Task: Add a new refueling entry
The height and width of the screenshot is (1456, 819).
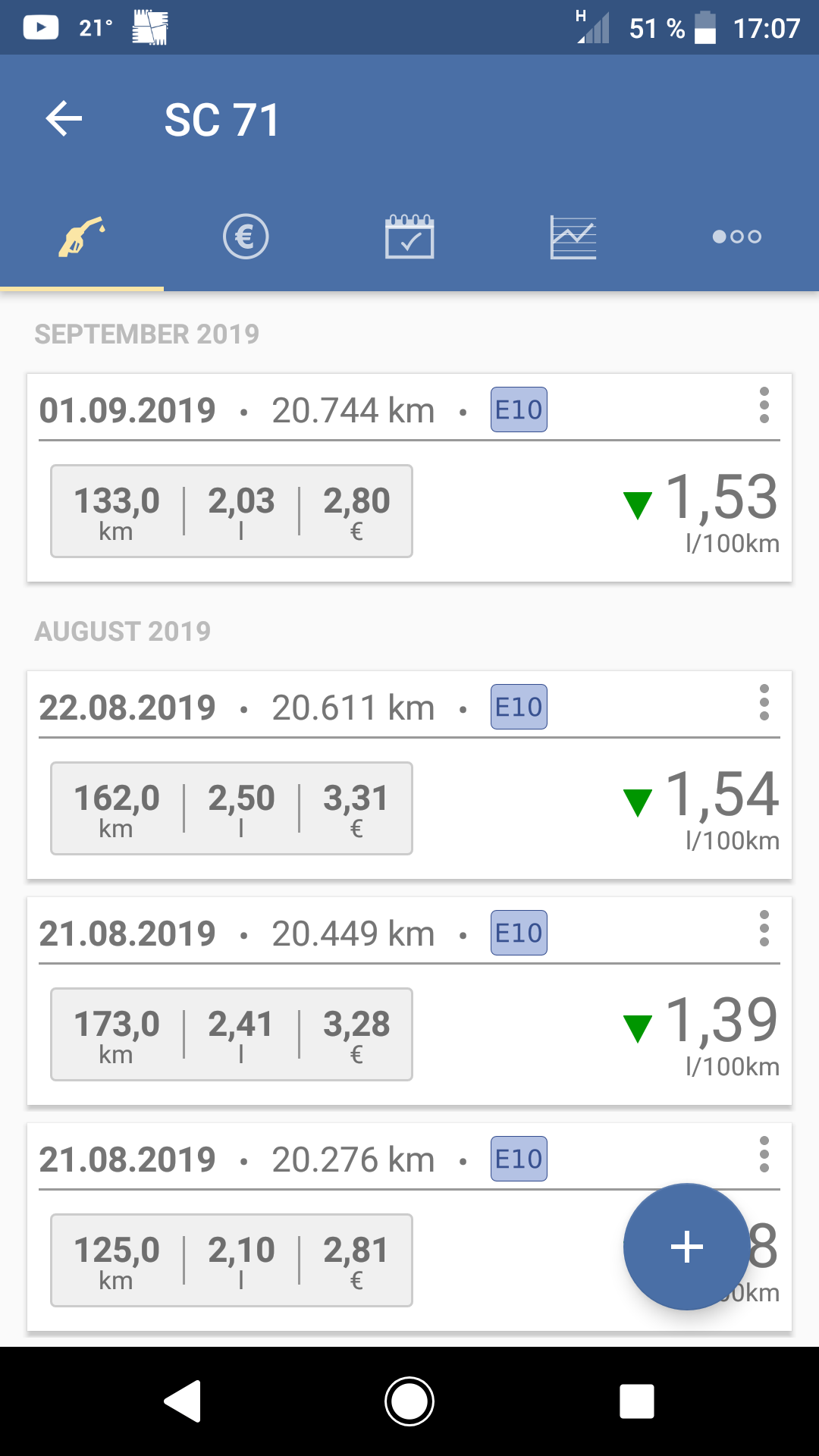Action: click(x=686, y=1247)
